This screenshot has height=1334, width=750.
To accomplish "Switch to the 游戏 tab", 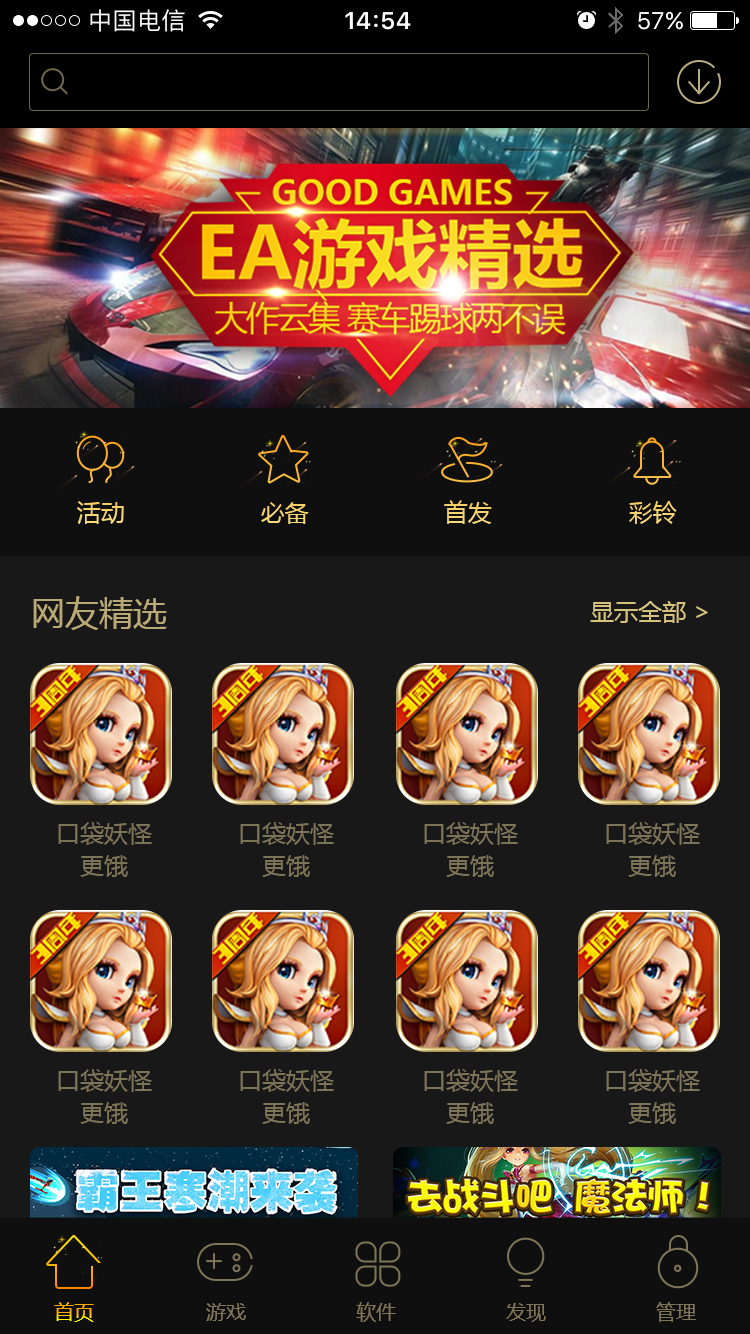I will 225,1278.
